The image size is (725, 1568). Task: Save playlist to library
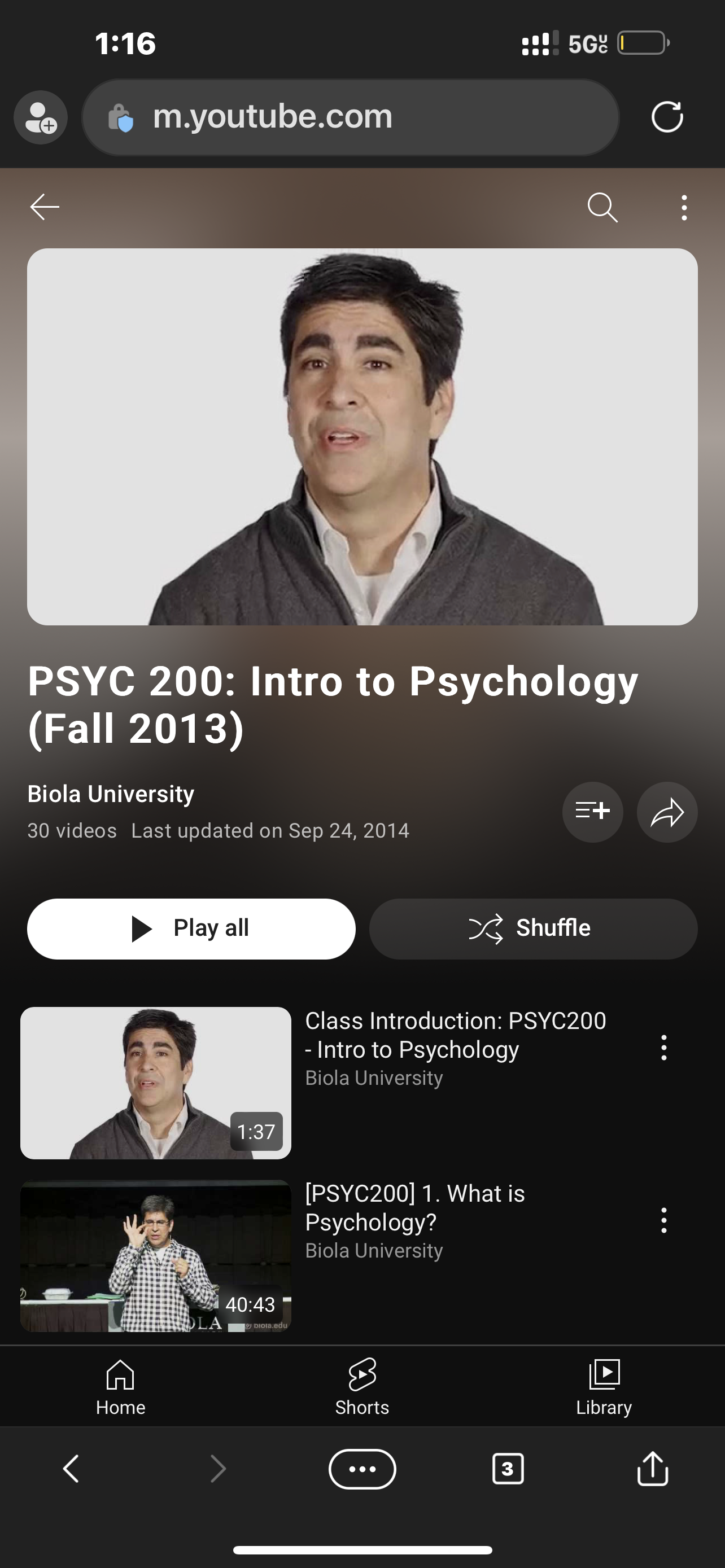pos(592,812)
